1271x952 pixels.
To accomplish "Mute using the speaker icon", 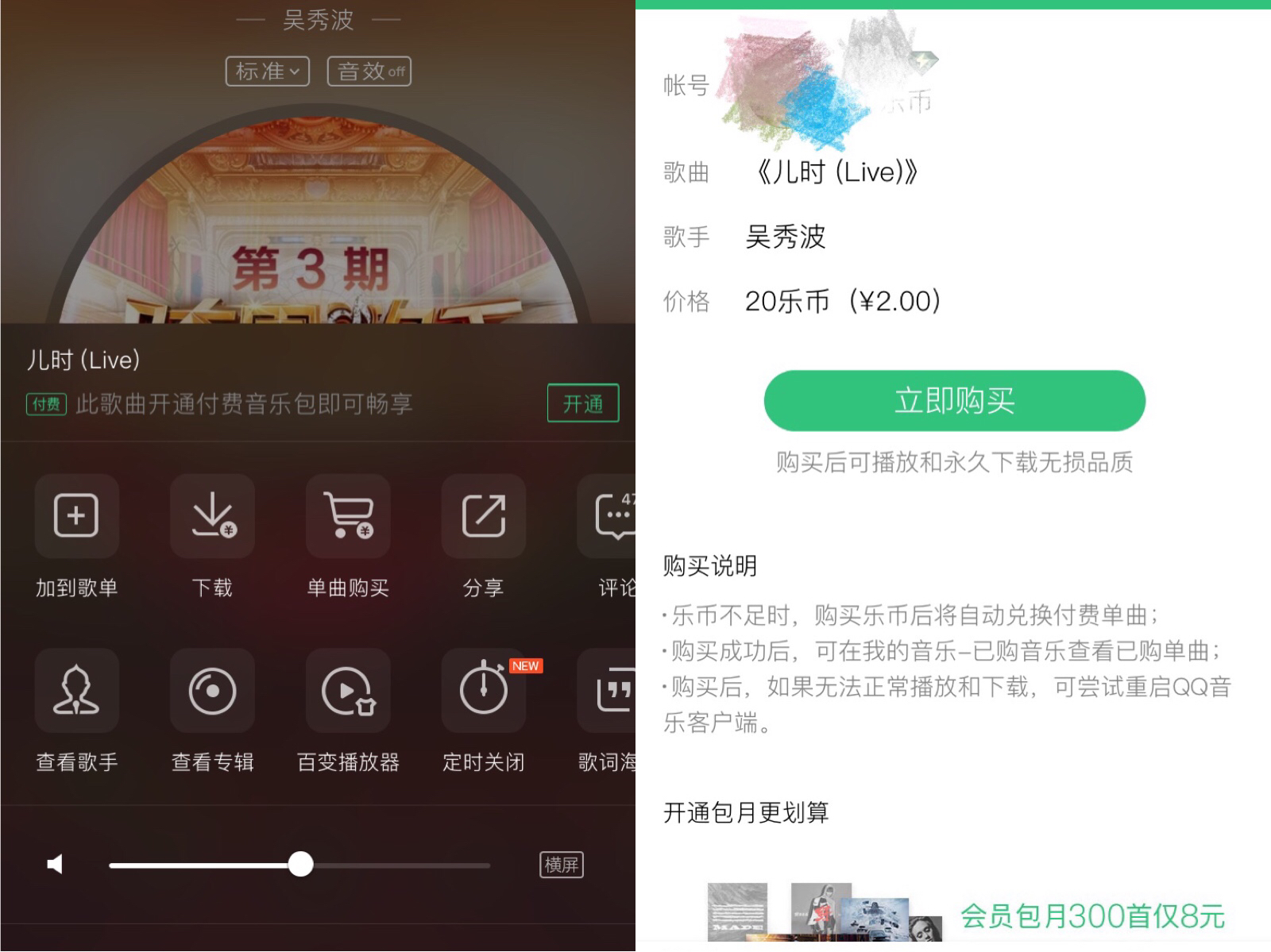I will 55,865.
